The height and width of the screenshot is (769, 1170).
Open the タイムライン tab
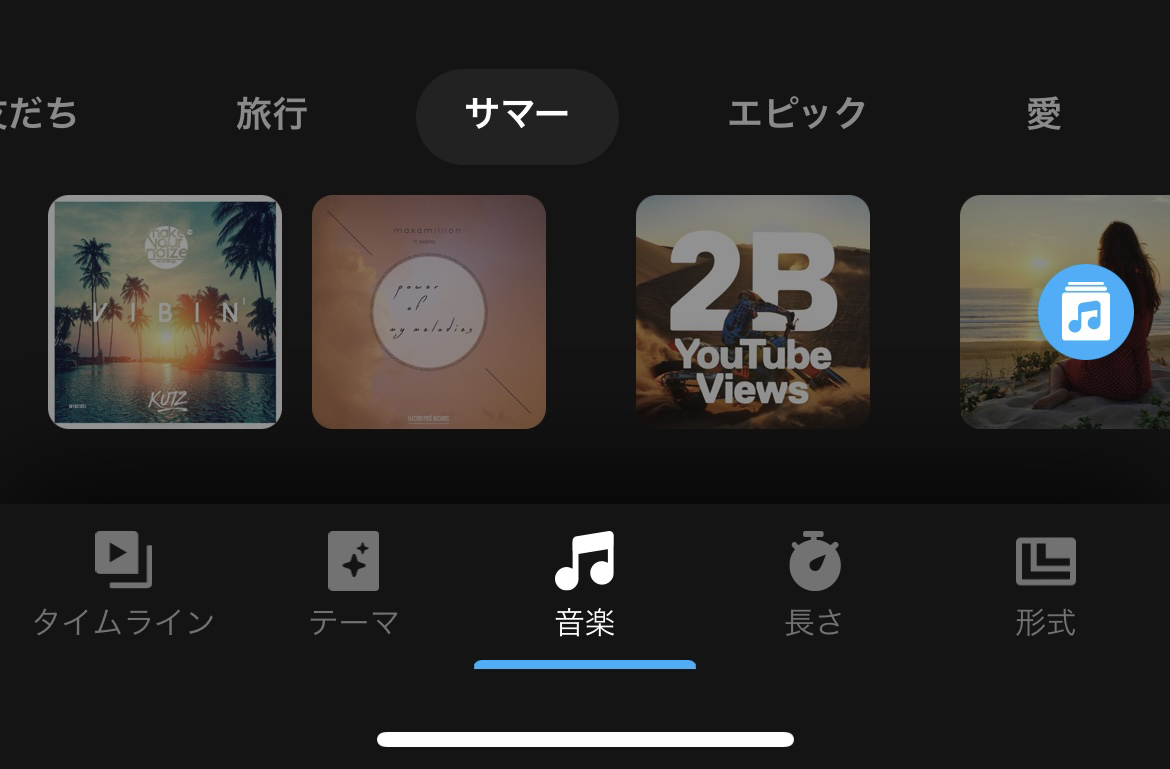pos(123,585)
